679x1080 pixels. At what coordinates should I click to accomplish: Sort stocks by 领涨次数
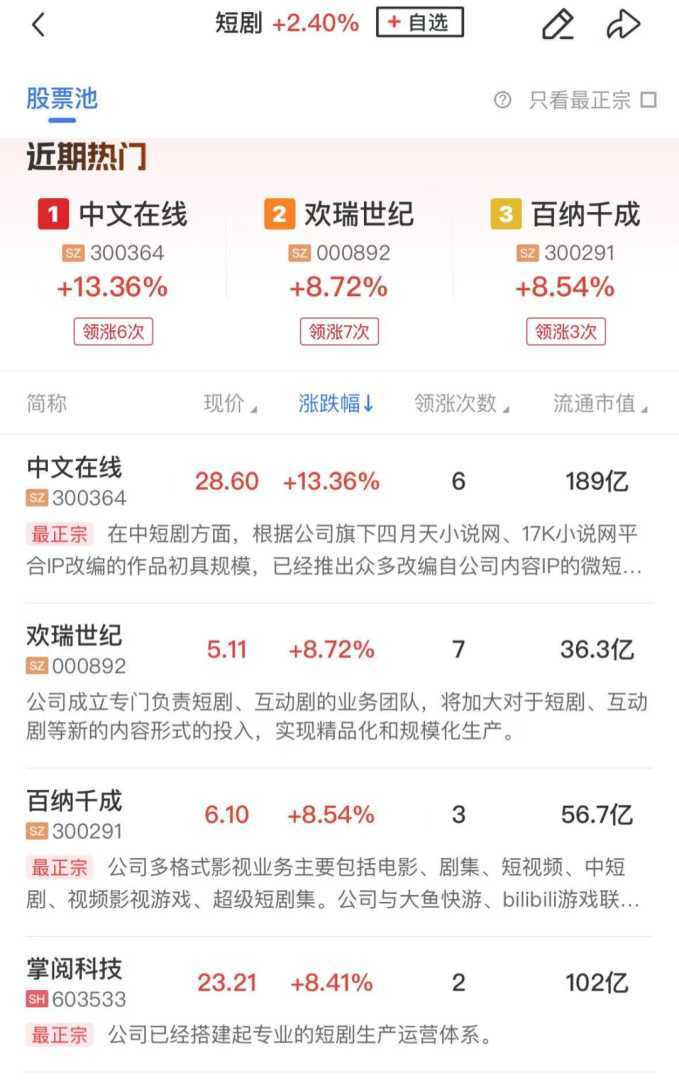[461, 403]
